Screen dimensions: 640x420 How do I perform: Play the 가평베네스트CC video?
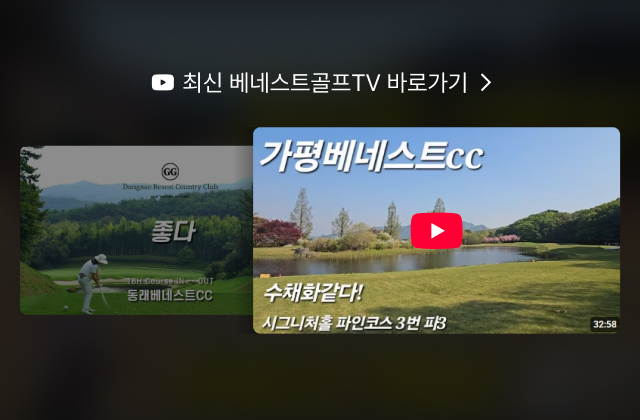[436, 231]
